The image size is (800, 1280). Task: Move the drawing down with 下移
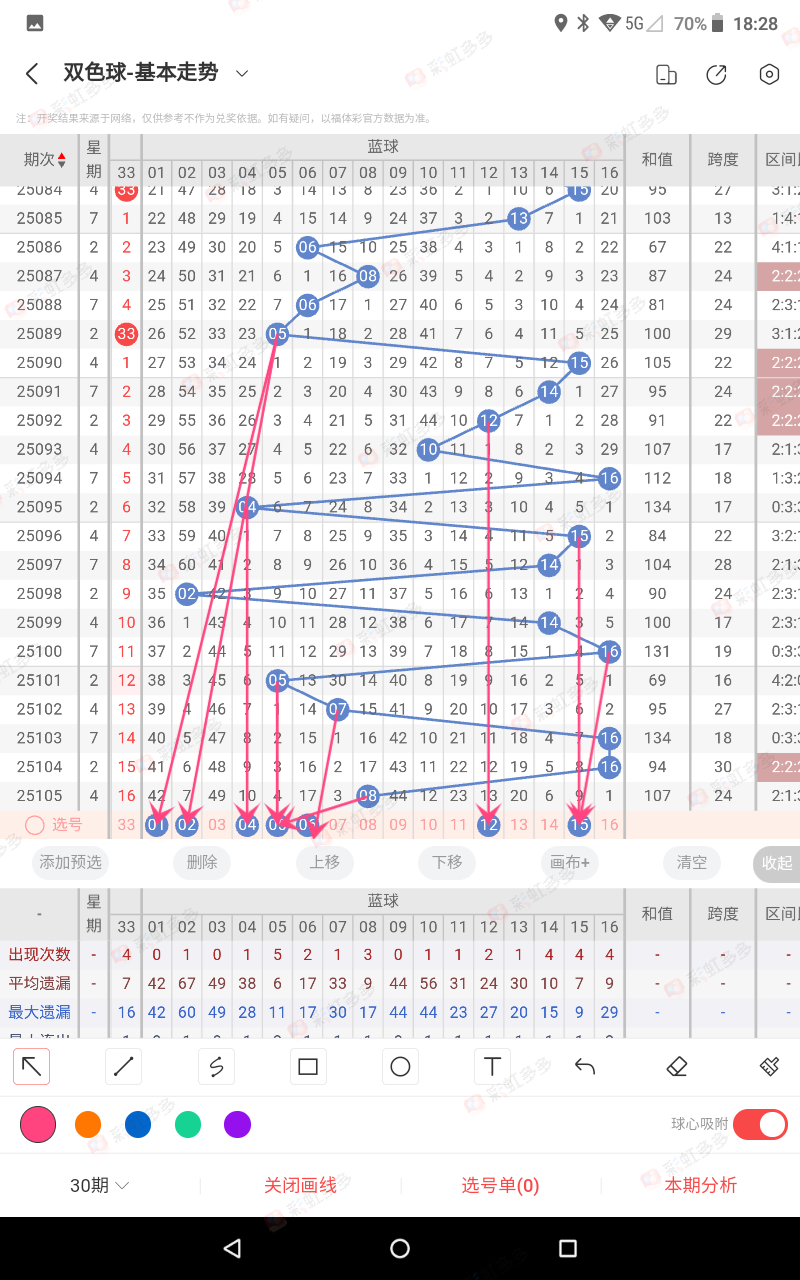tap(447, 862)
